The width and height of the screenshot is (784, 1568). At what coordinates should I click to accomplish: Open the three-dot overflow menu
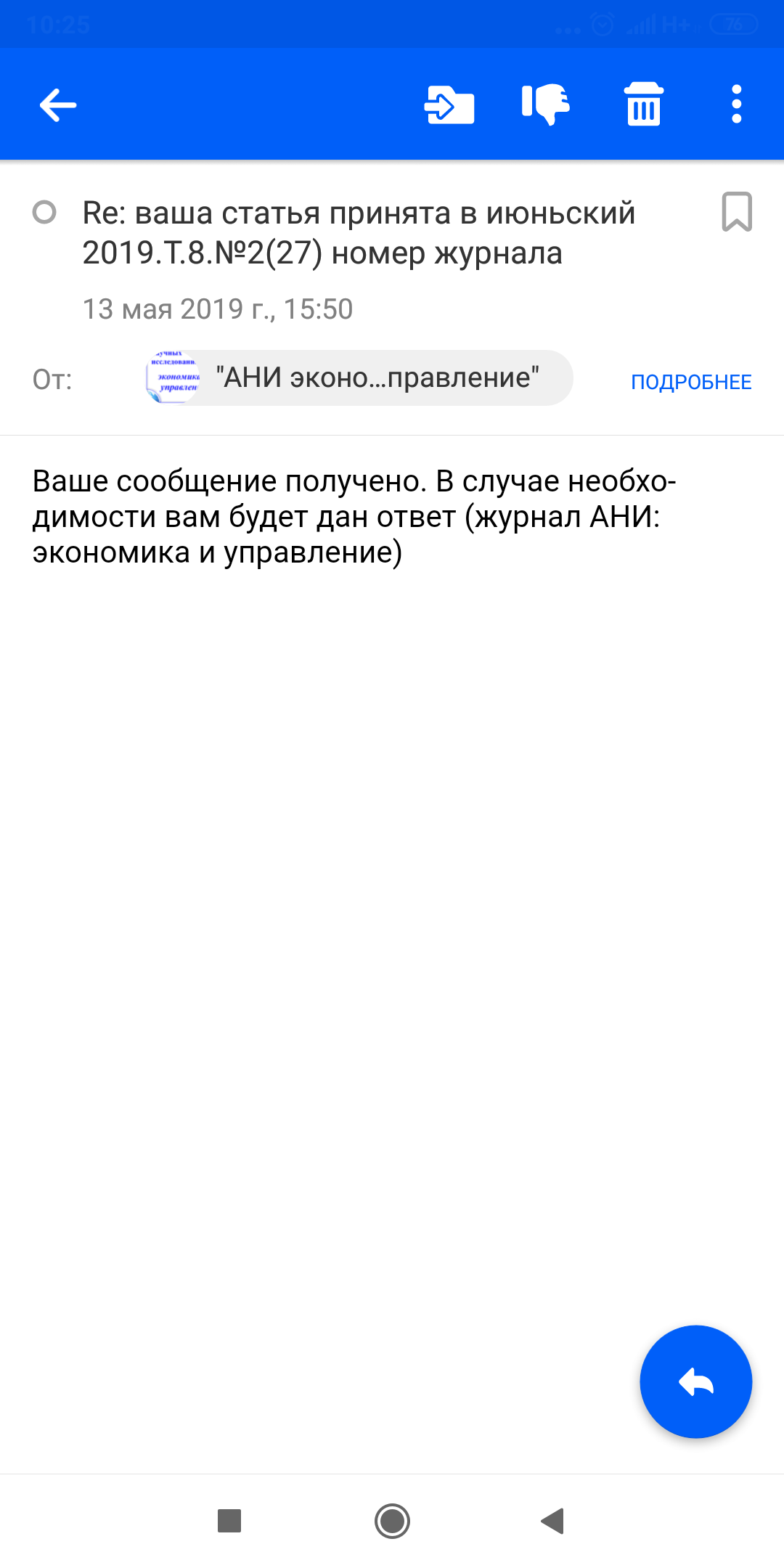[x=737, y=105]
